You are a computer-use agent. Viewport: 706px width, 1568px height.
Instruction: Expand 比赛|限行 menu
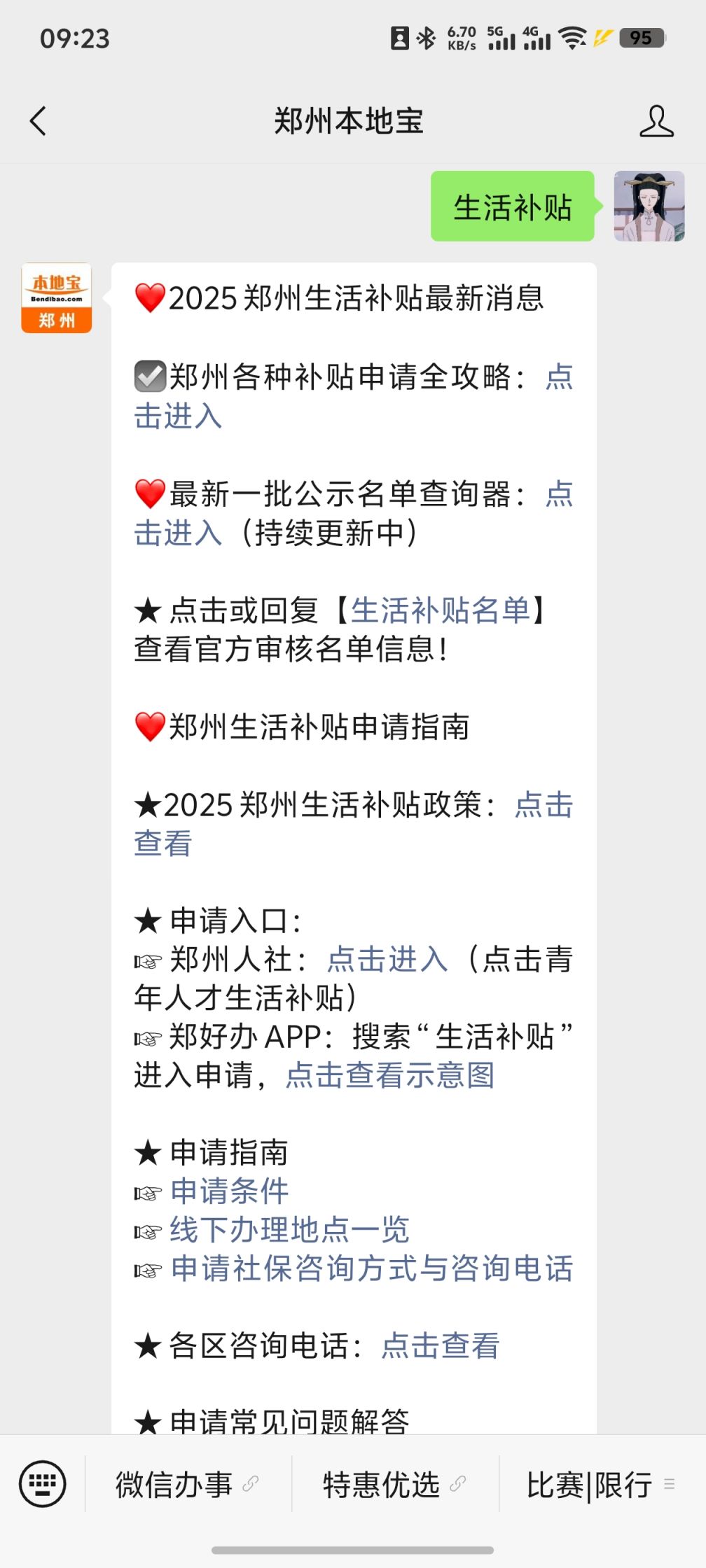point(600,1484)
